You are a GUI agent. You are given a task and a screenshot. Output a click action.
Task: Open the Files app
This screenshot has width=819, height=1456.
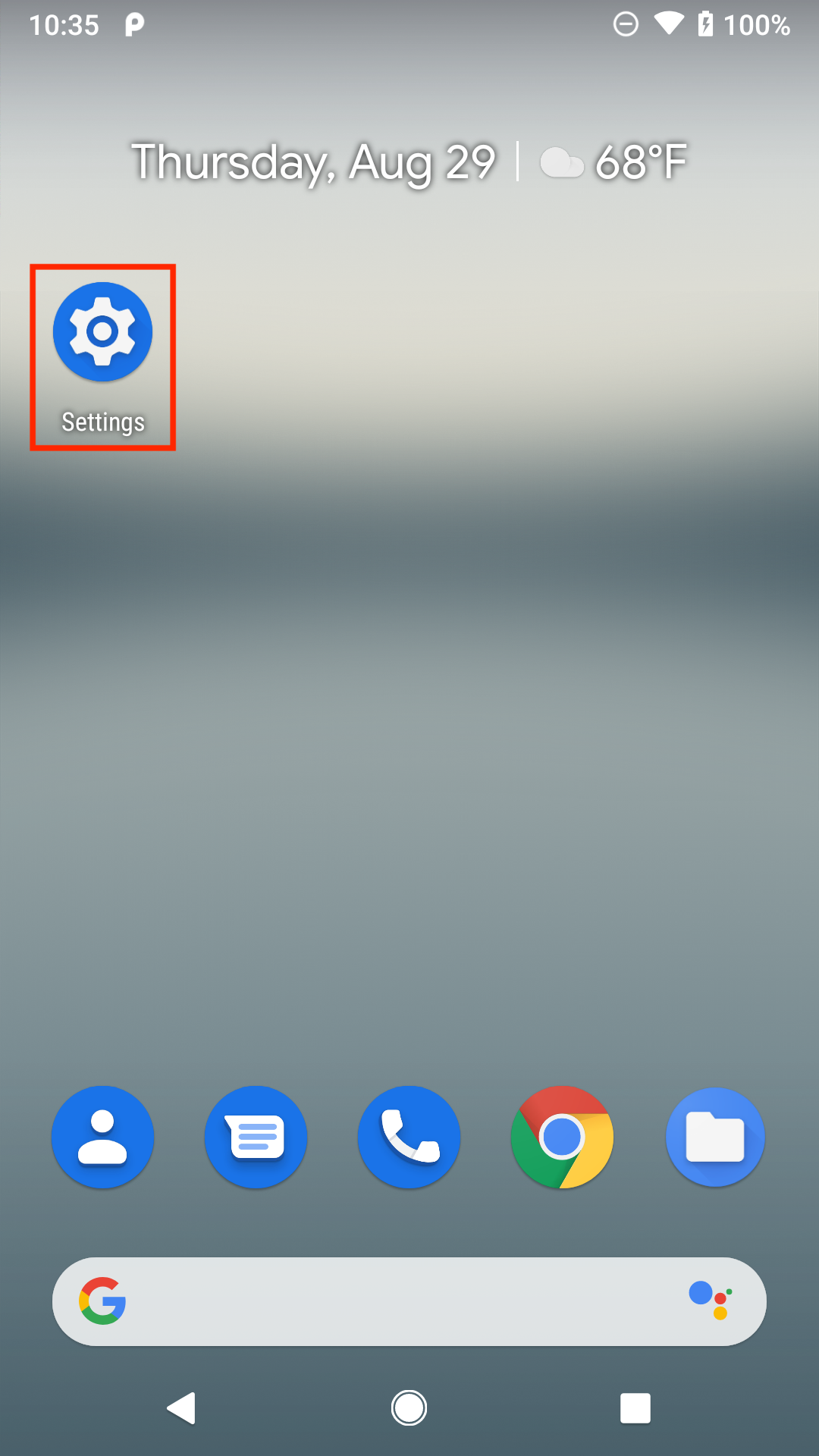(715, 1137)
